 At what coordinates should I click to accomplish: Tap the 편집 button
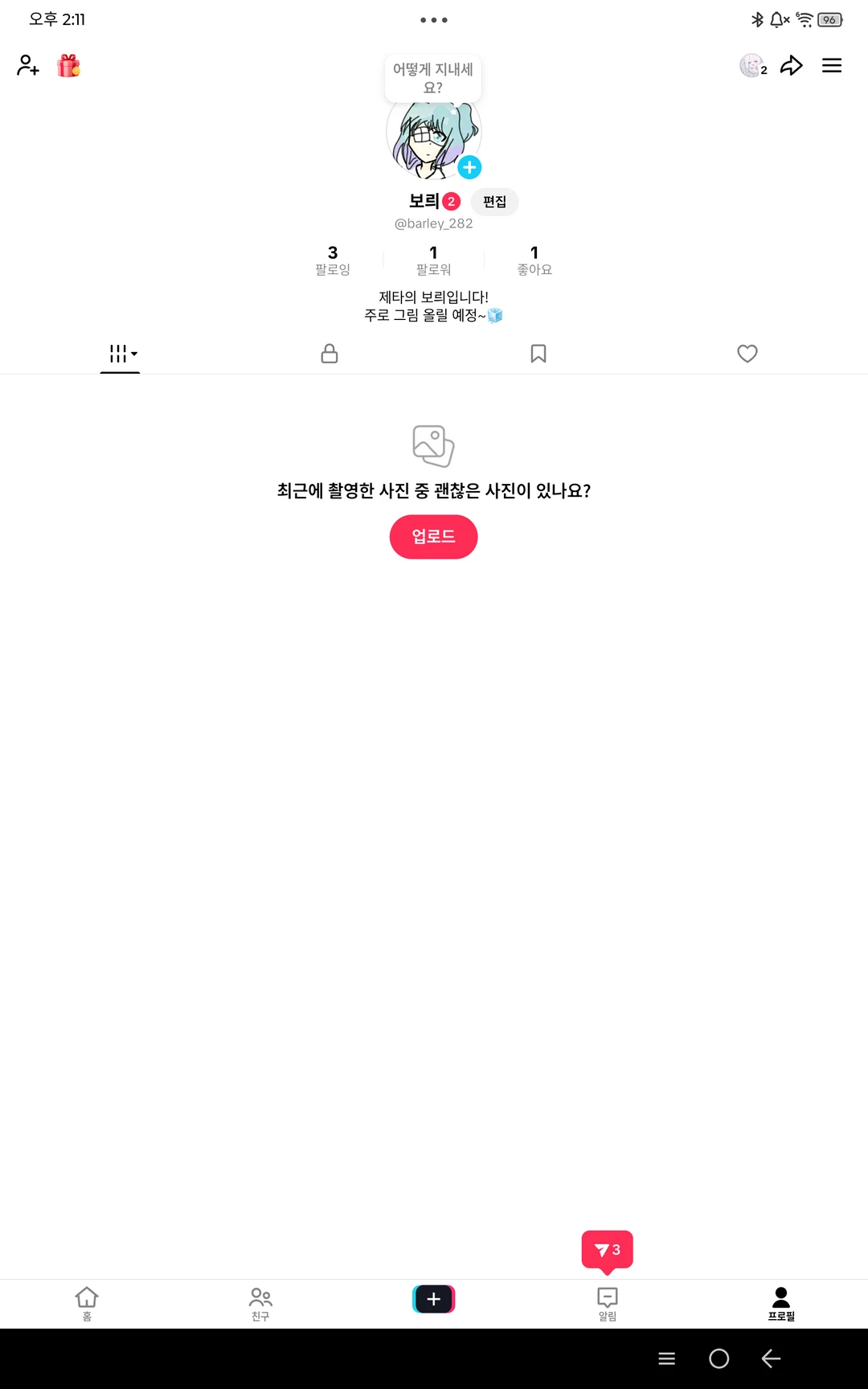coord(494,202)
